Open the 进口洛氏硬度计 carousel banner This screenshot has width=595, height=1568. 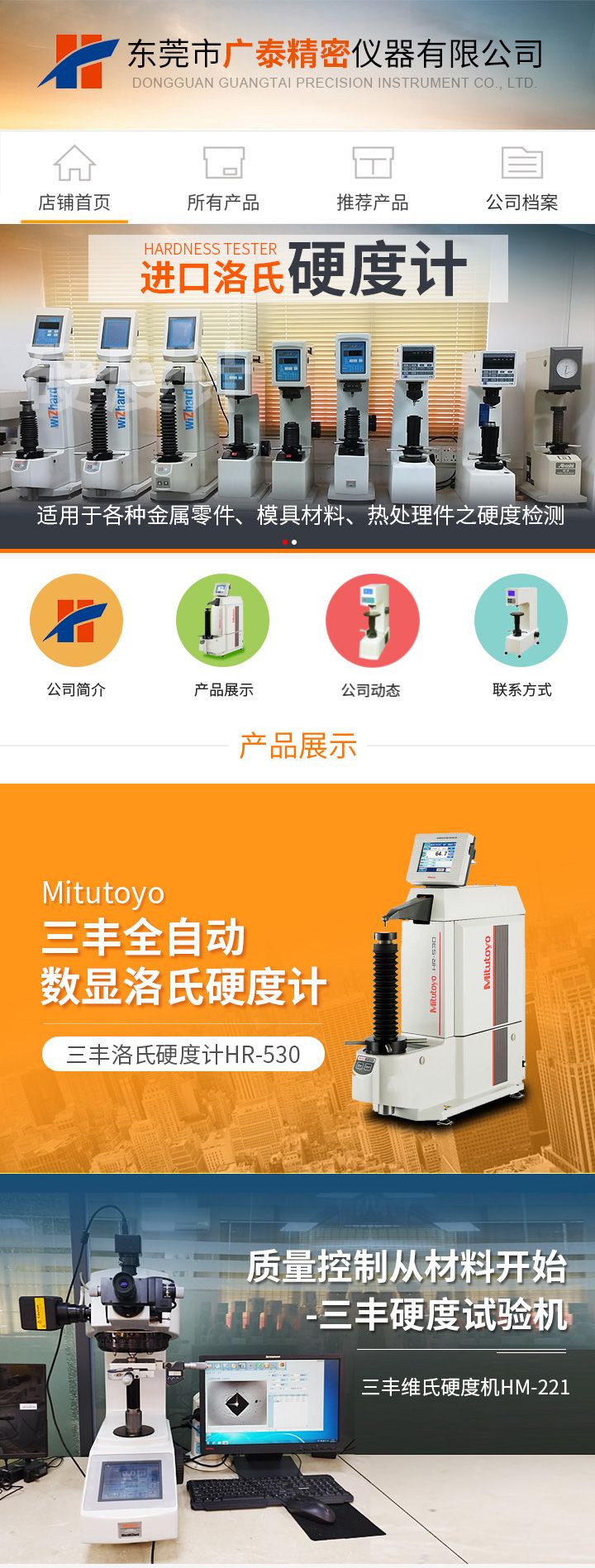(x=297, y=387)
